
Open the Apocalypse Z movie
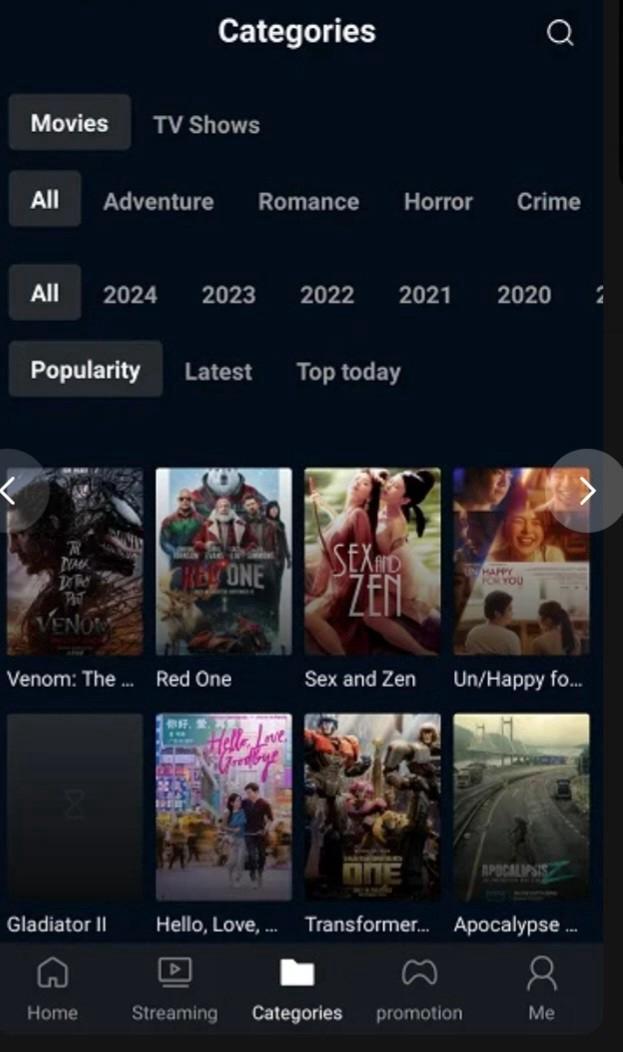click(x=521, y=808)
